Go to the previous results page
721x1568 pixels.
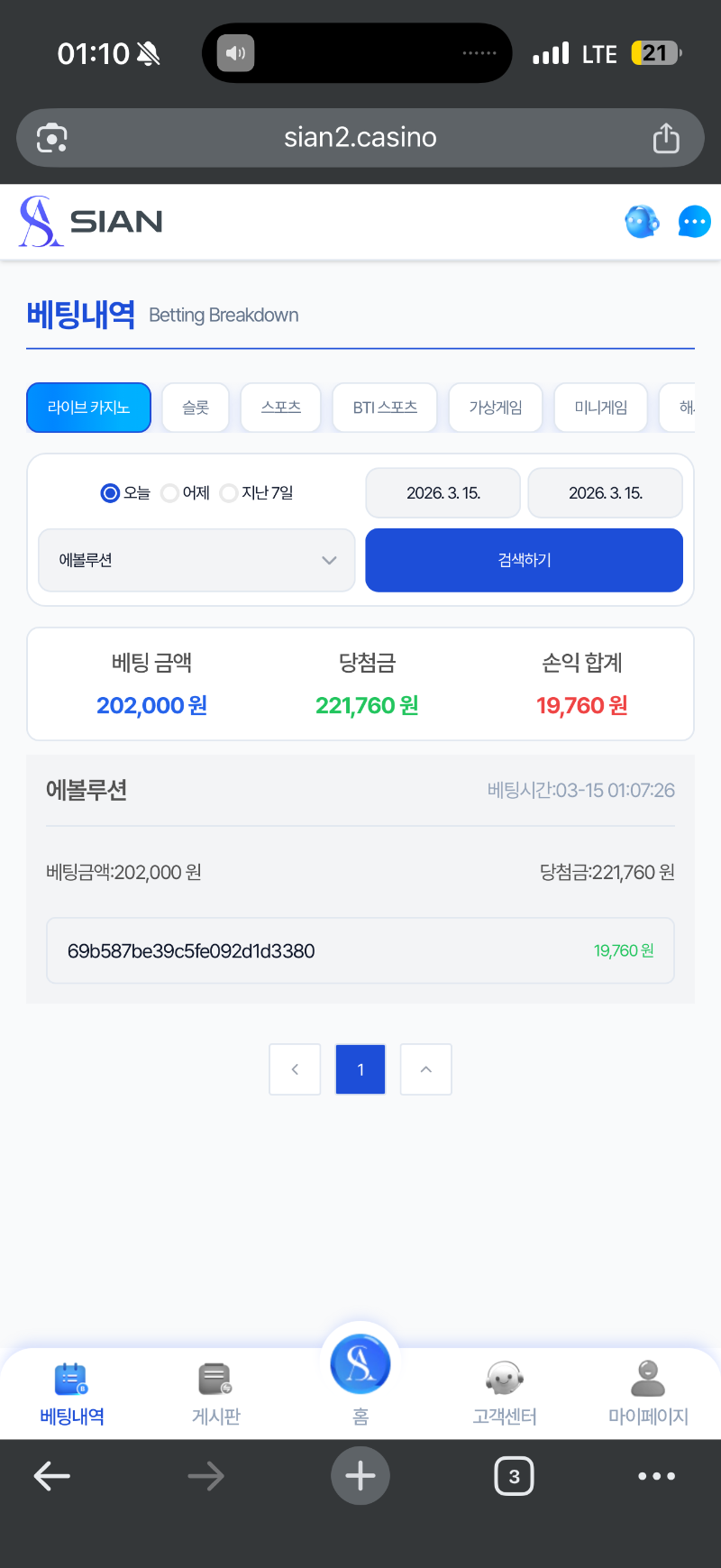tap(295, 1069)
